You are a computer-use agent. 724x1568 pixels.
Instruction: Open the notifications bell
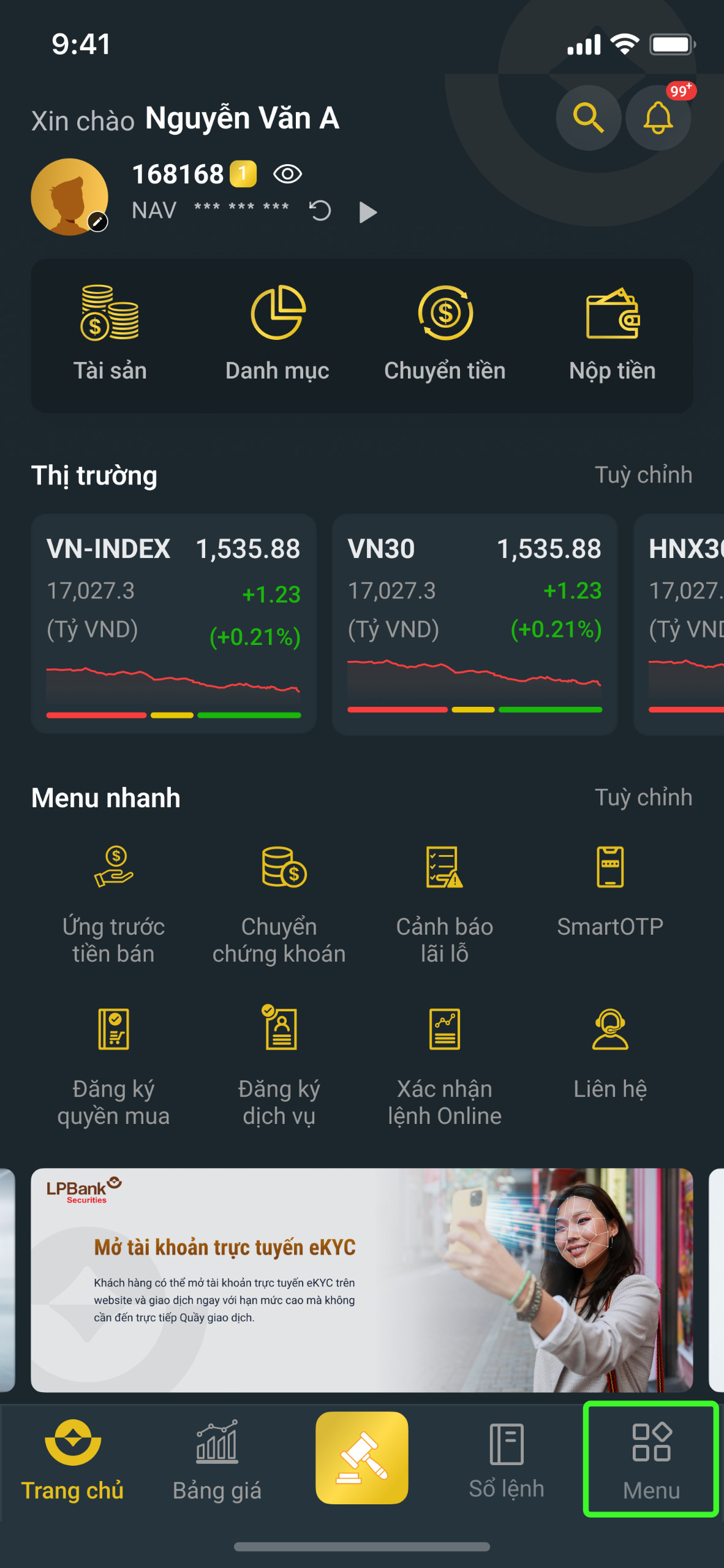pos(658,118)
